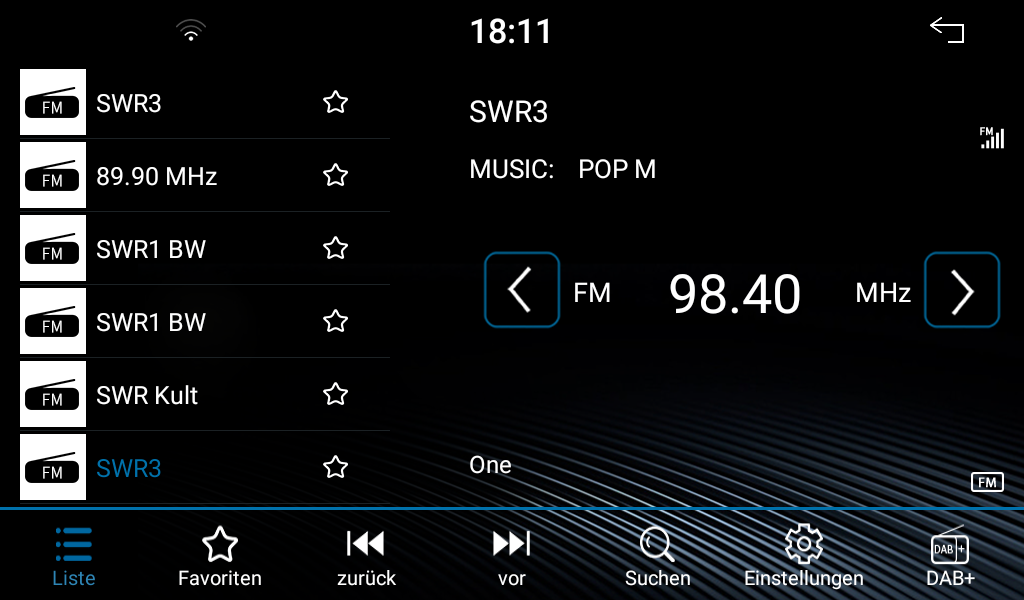Image resolution: width=1024 pixels, height=600 pixels.
Task: Add SWR Kult to favorites
Action: coord(335,395)
